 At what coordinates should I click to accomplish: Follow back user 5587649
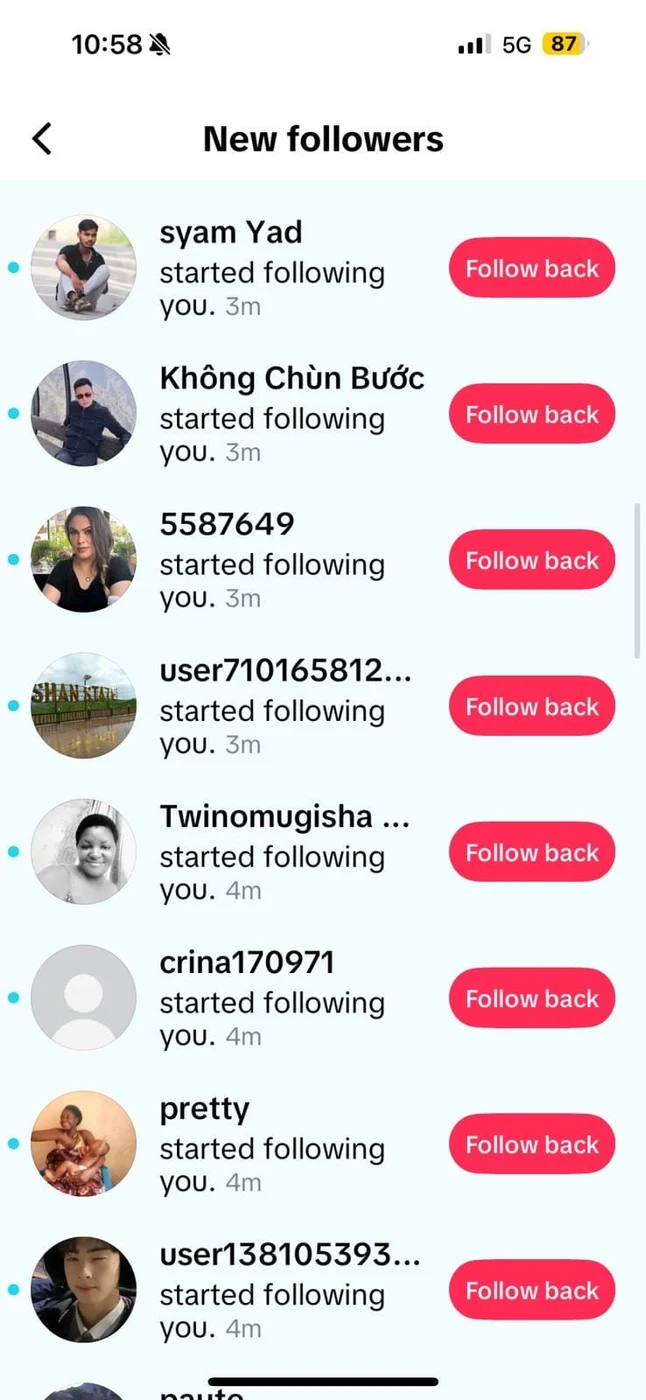click(531, 560)
